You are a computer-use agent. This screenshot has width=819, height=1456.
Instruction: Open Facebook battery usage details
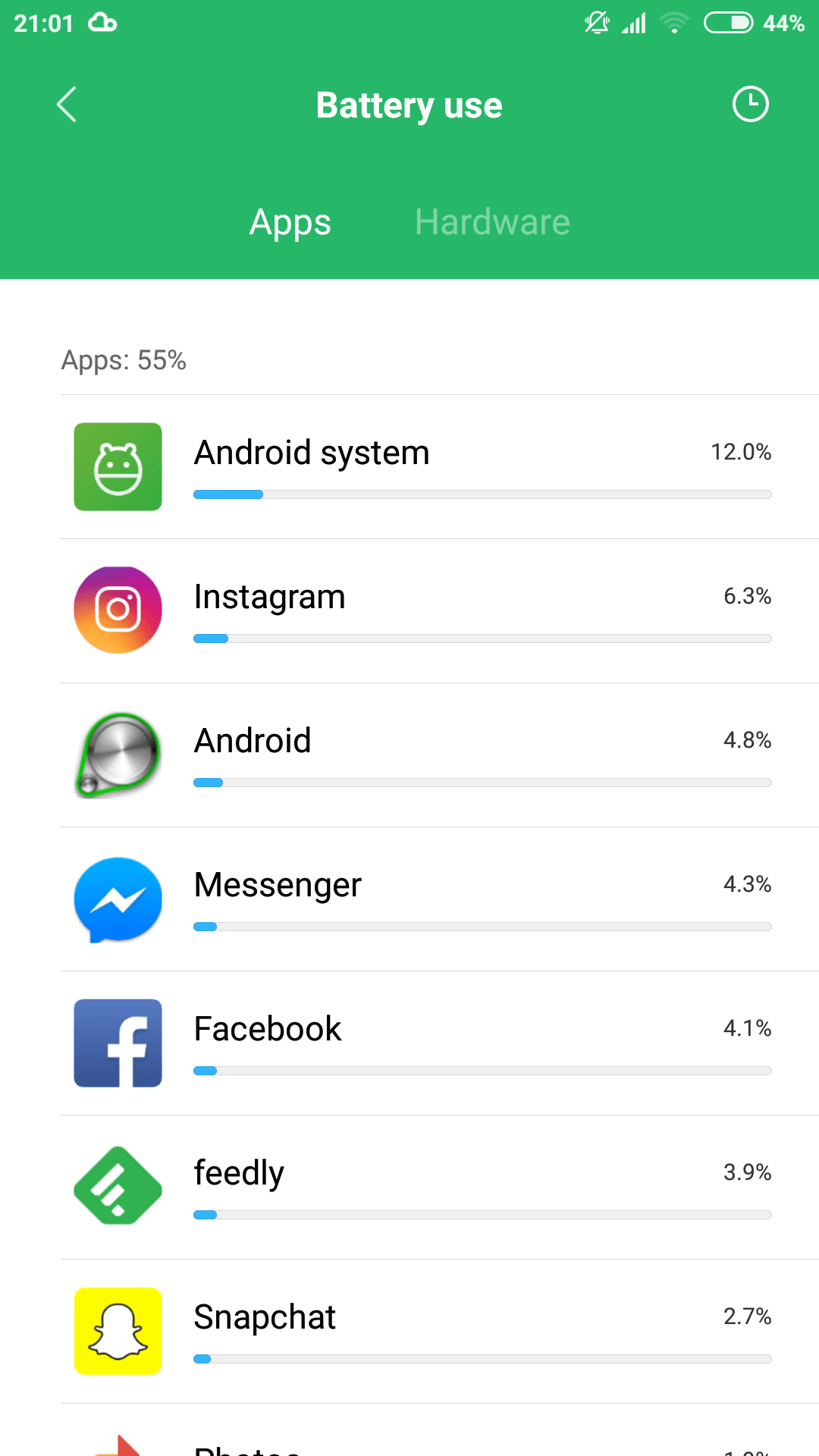click(x=440, y=1043)
